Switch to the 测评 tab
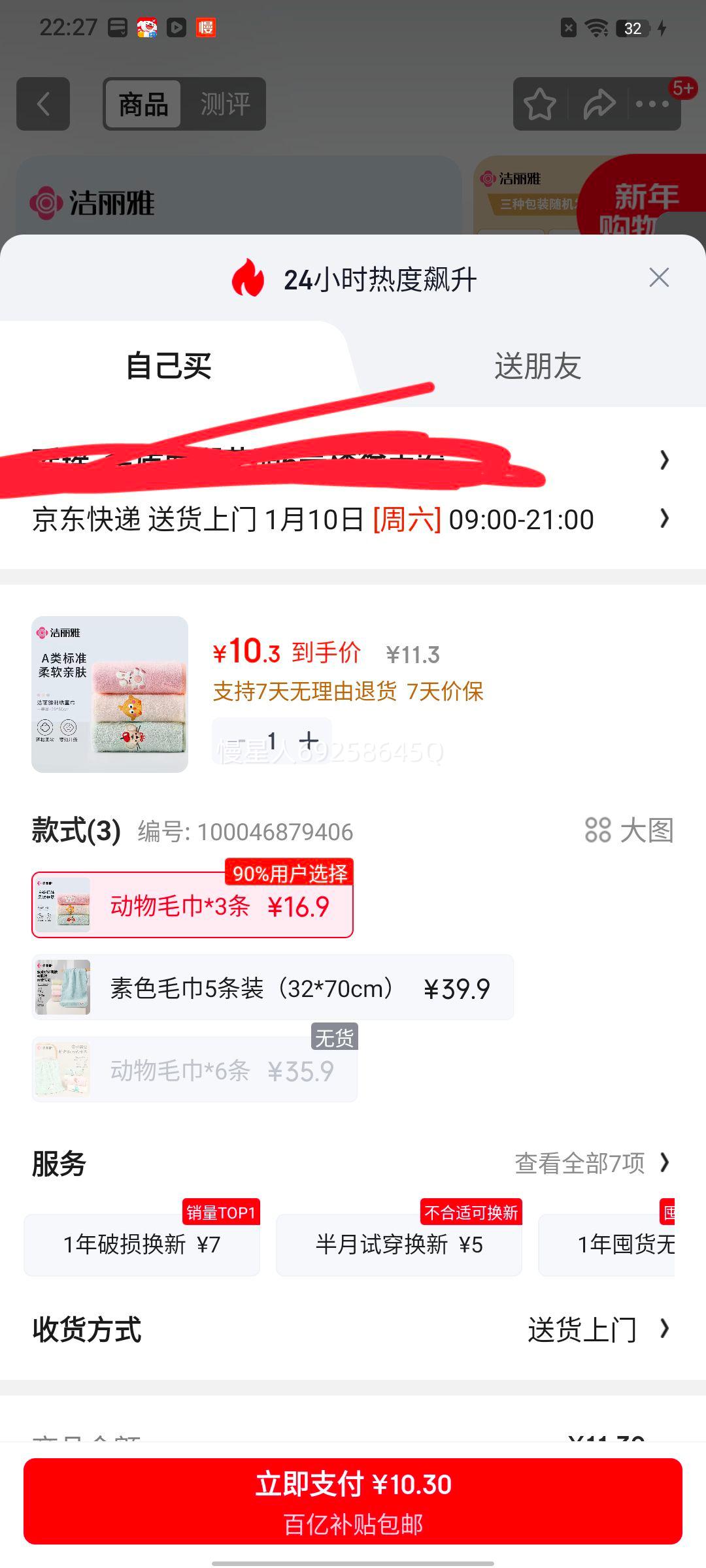The image size is (706, 1568). (226, 103)
